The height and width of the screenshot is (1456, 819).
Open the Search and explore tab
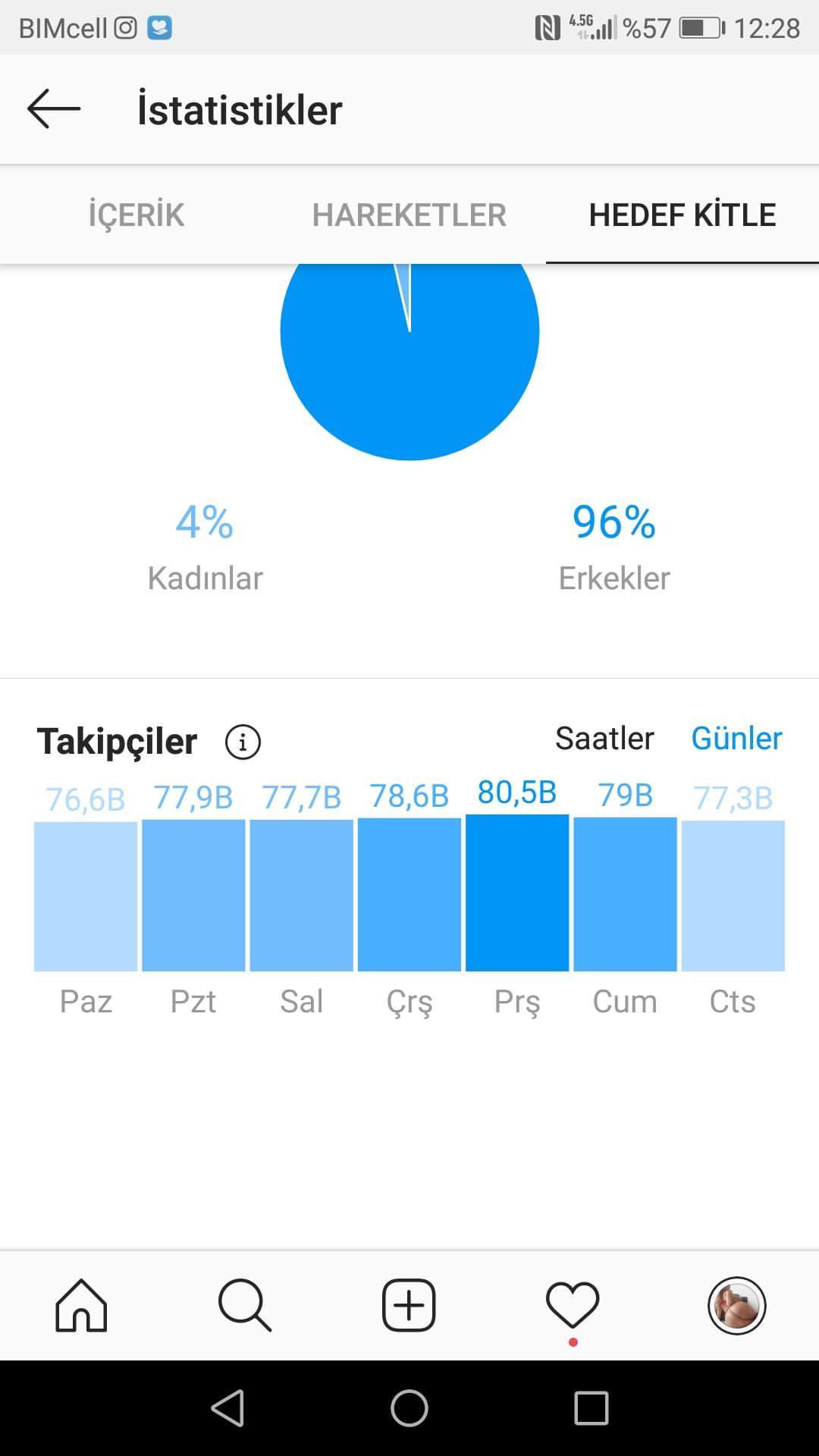pyautogui.click(x=245, y=1305)
